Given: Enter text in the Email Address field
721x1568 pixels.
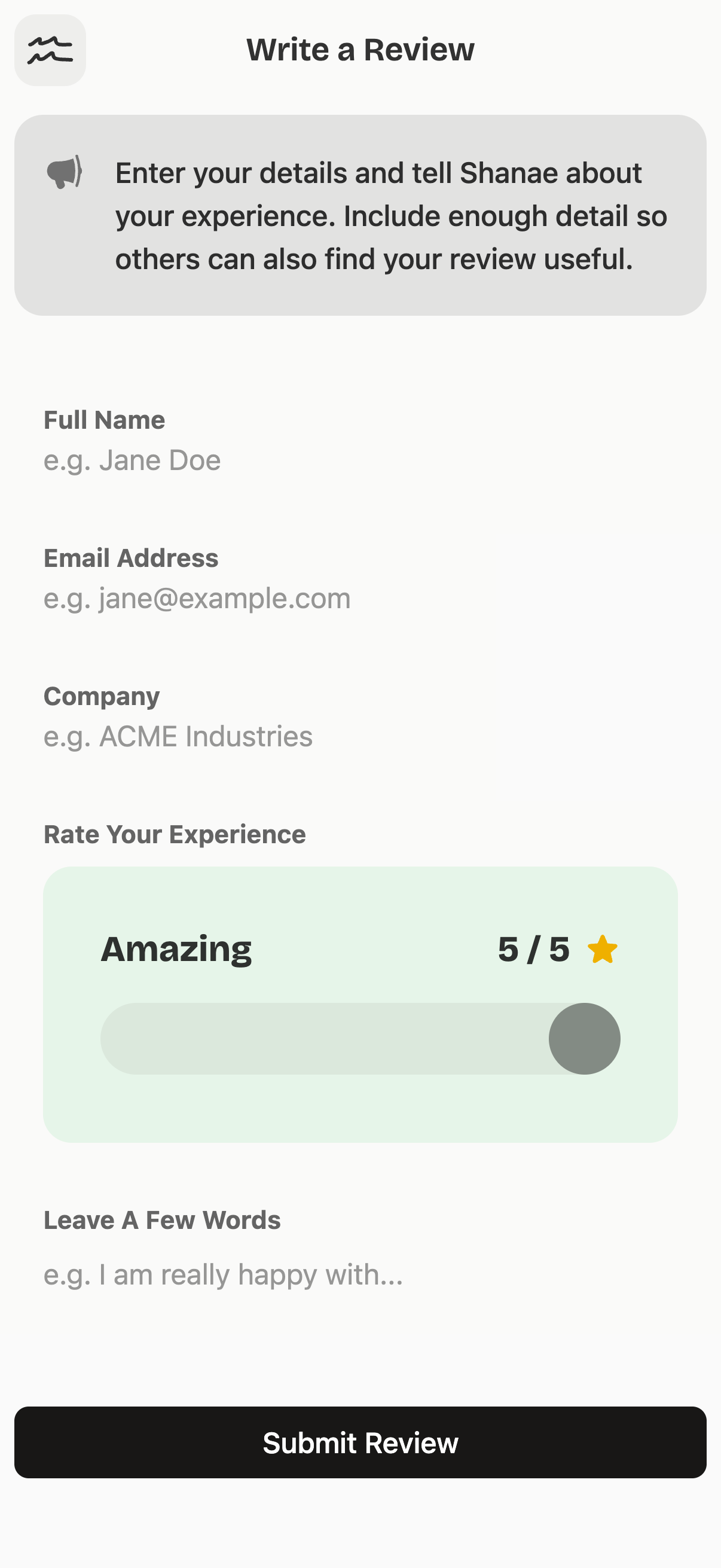Looking at the screenshot, I should point(360,599).
